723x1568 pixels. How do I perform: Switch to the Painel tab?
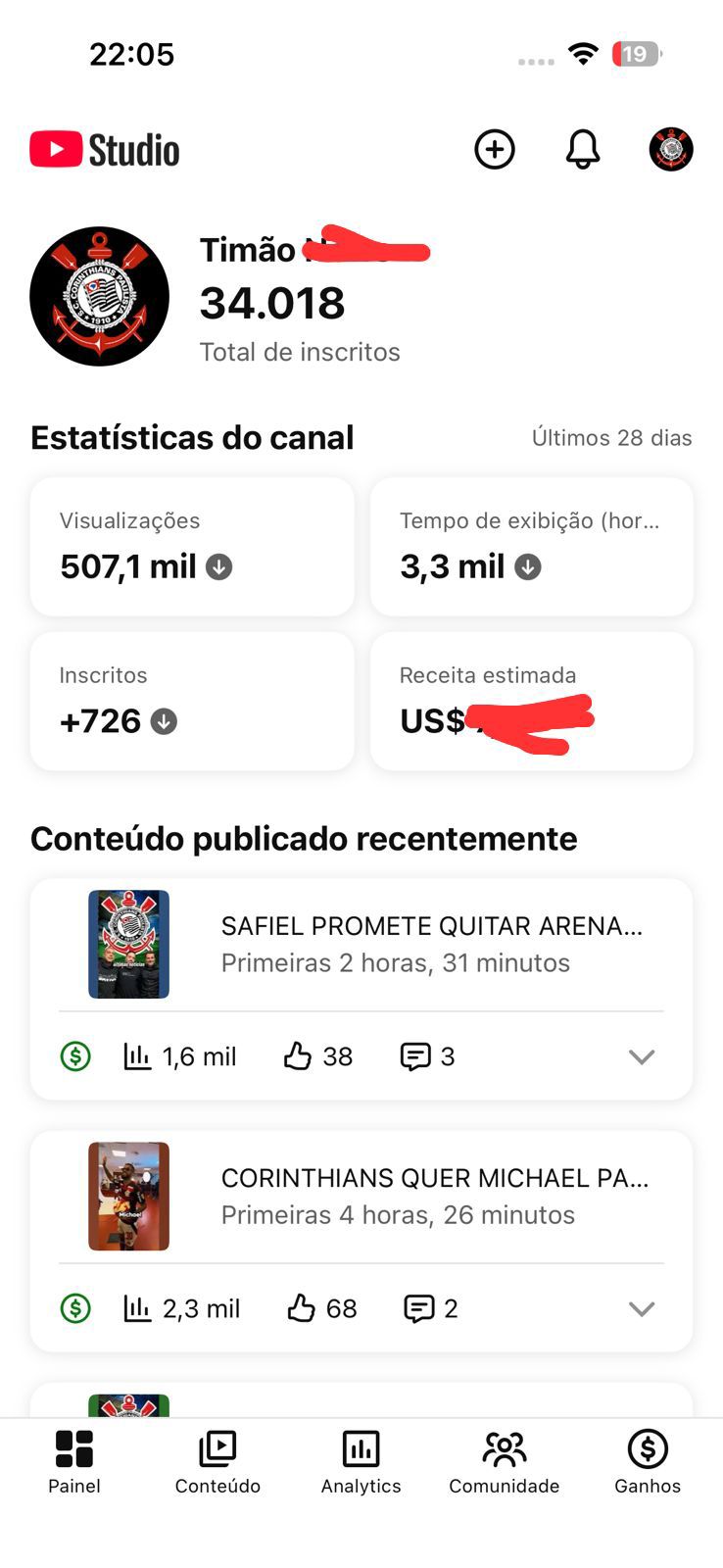click(74, 1461)
